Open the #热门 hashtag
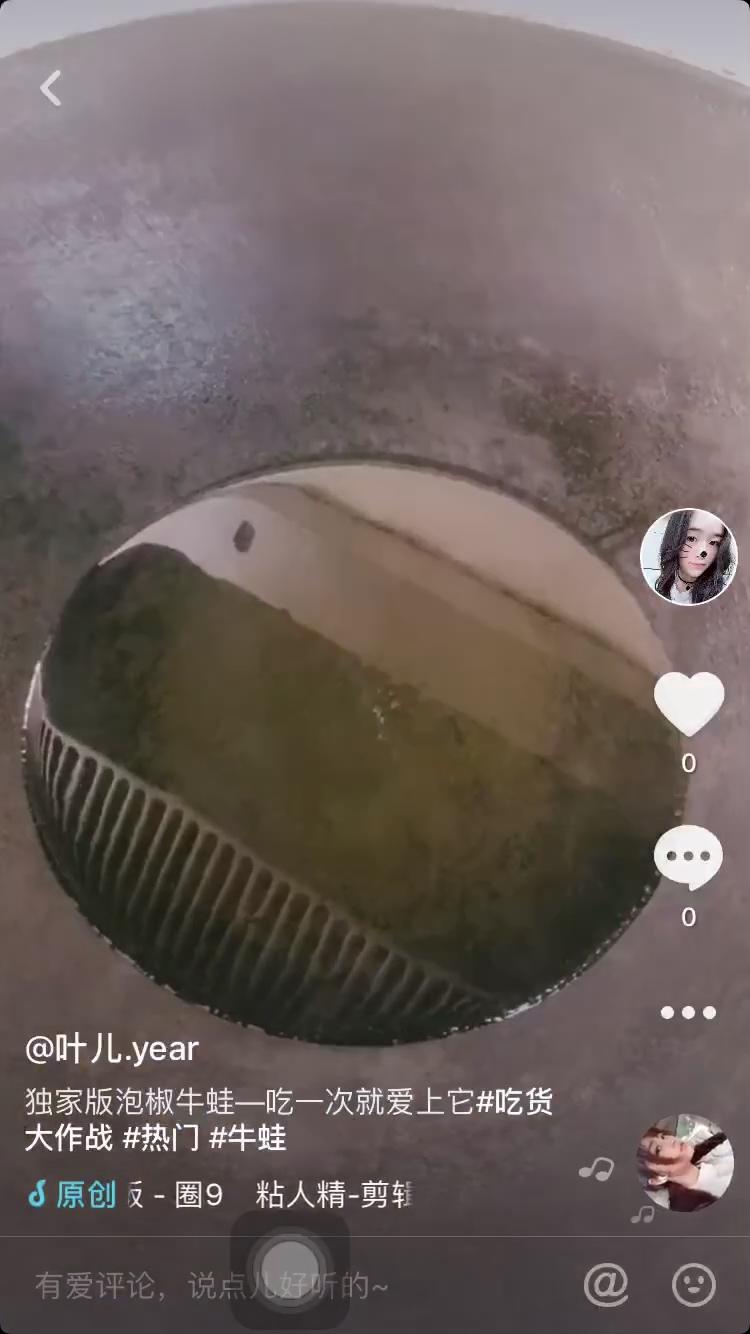Image resolution: width=750 pixels, height=1334 pixels. [x=161, y=1137]
